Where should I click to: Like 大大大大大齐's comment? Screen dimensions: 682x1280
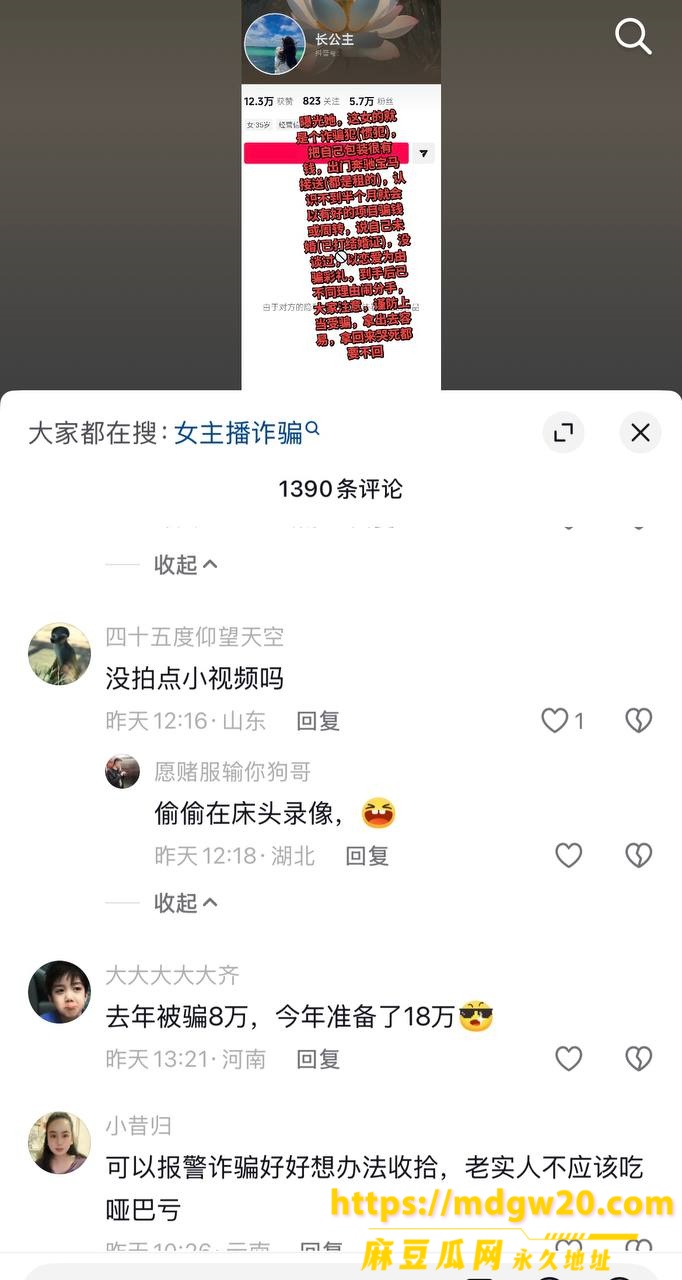point(568,1058)
